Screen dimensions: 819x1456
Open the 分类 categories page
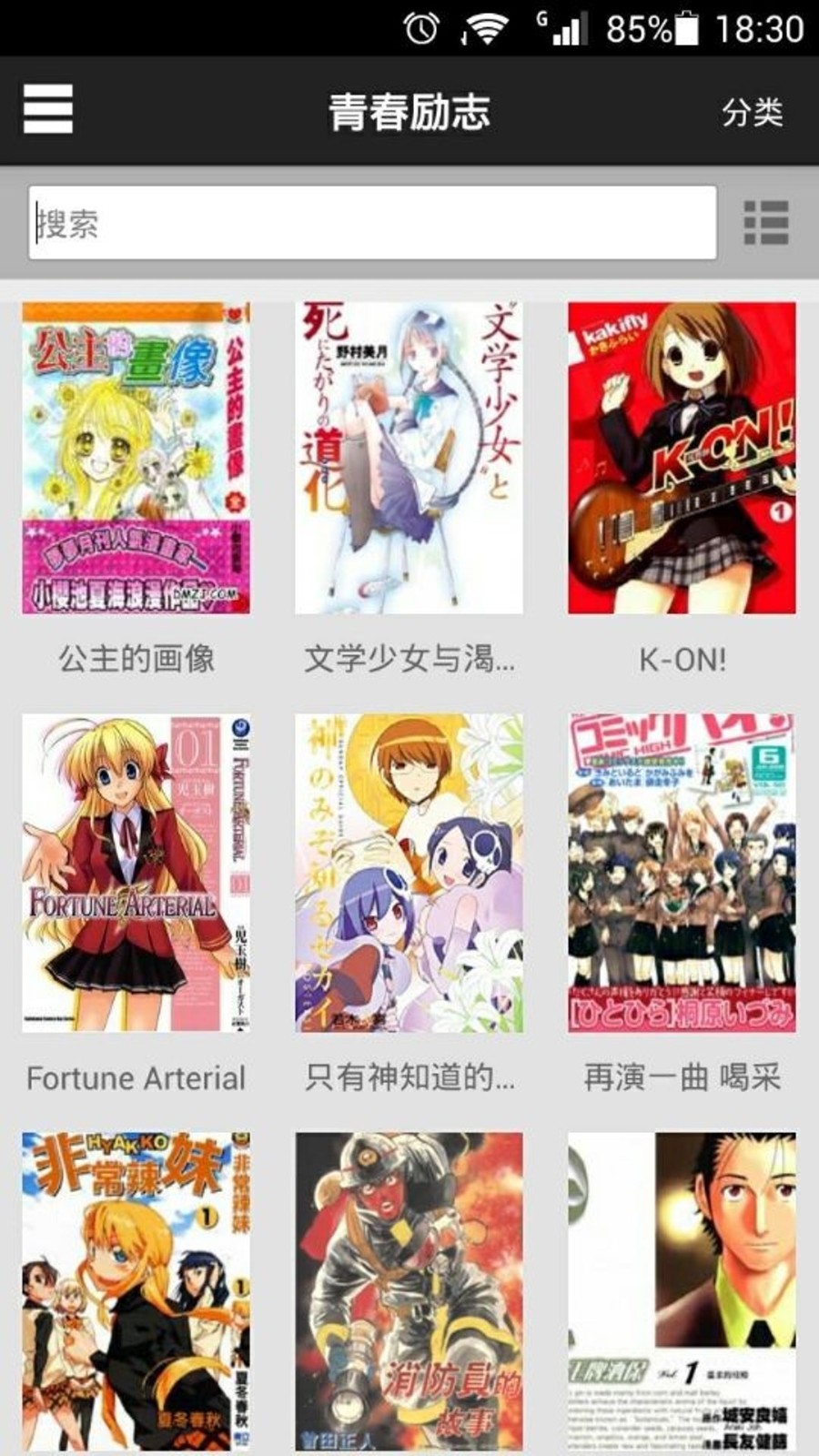[x=752, y=112]
